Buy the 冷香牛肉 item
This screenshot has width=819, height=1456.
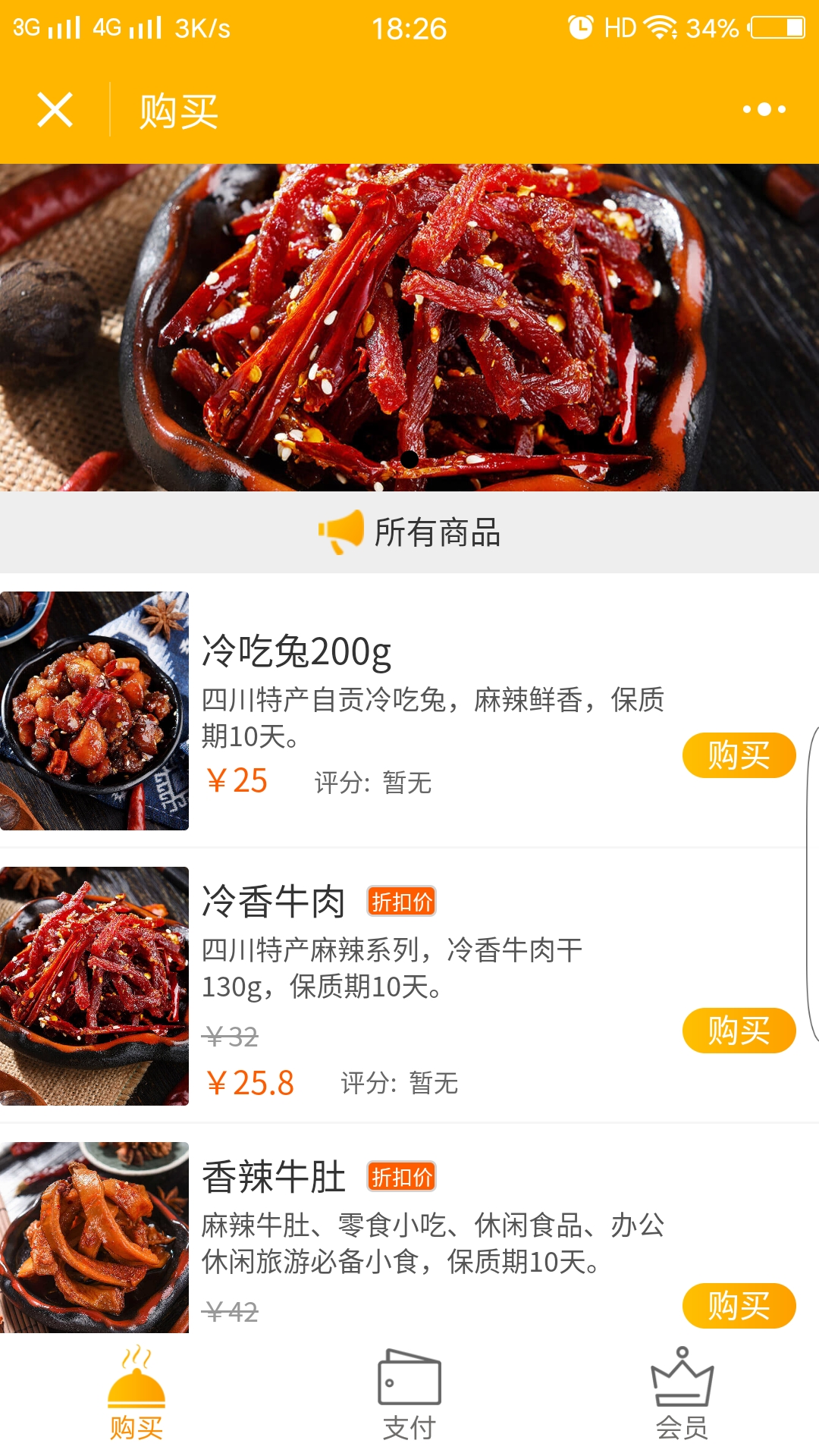pos(739,1031)
